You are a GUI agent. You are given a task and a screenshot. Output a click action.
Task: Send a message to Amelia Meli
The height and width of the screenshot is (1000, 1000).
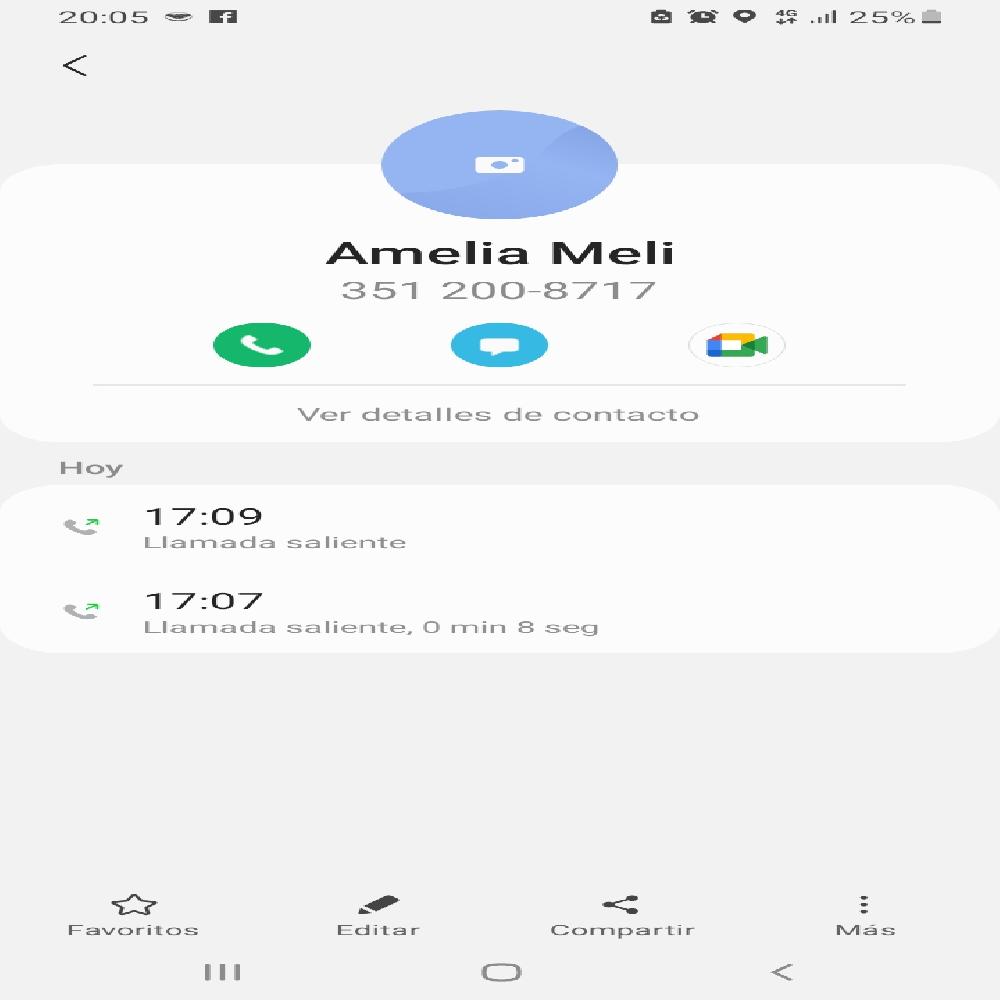499,346
